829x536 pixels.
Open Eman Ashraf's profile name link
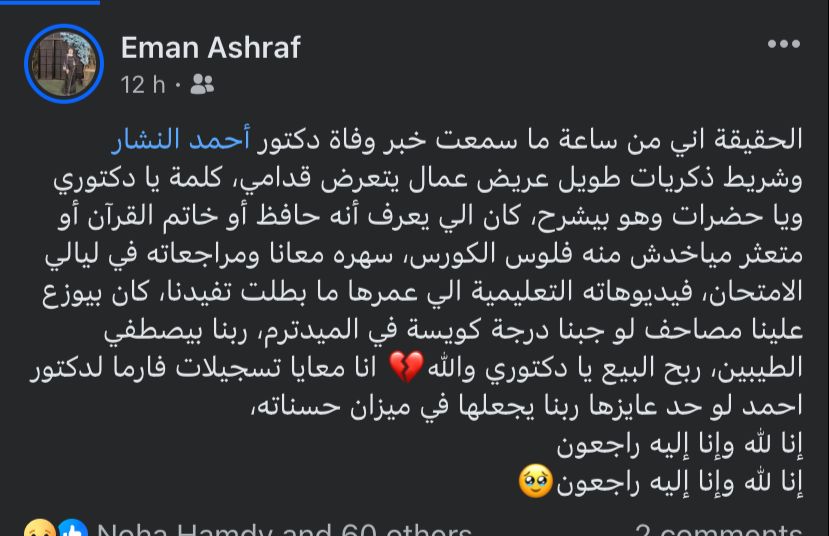tap(210, 47)
